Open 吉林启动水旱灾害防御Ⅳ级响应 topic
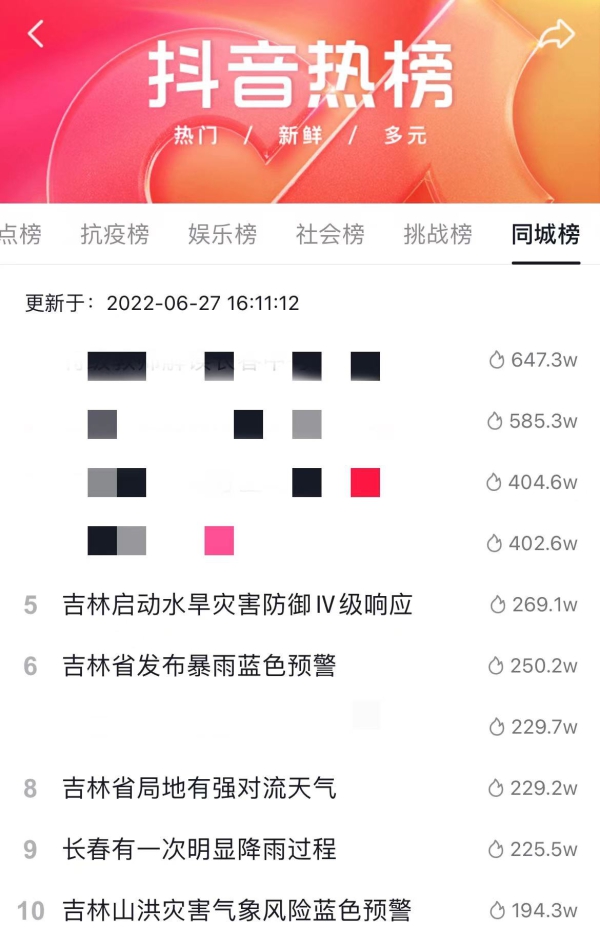 point(237,605)
